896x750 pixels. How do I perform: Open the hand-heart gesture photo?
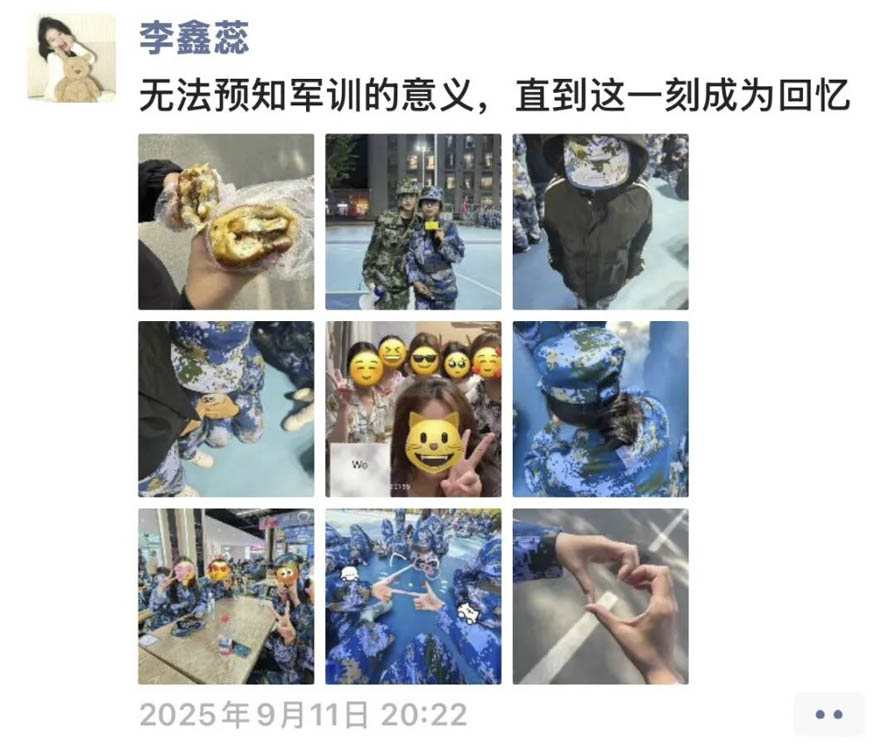[x=600, y=596]
